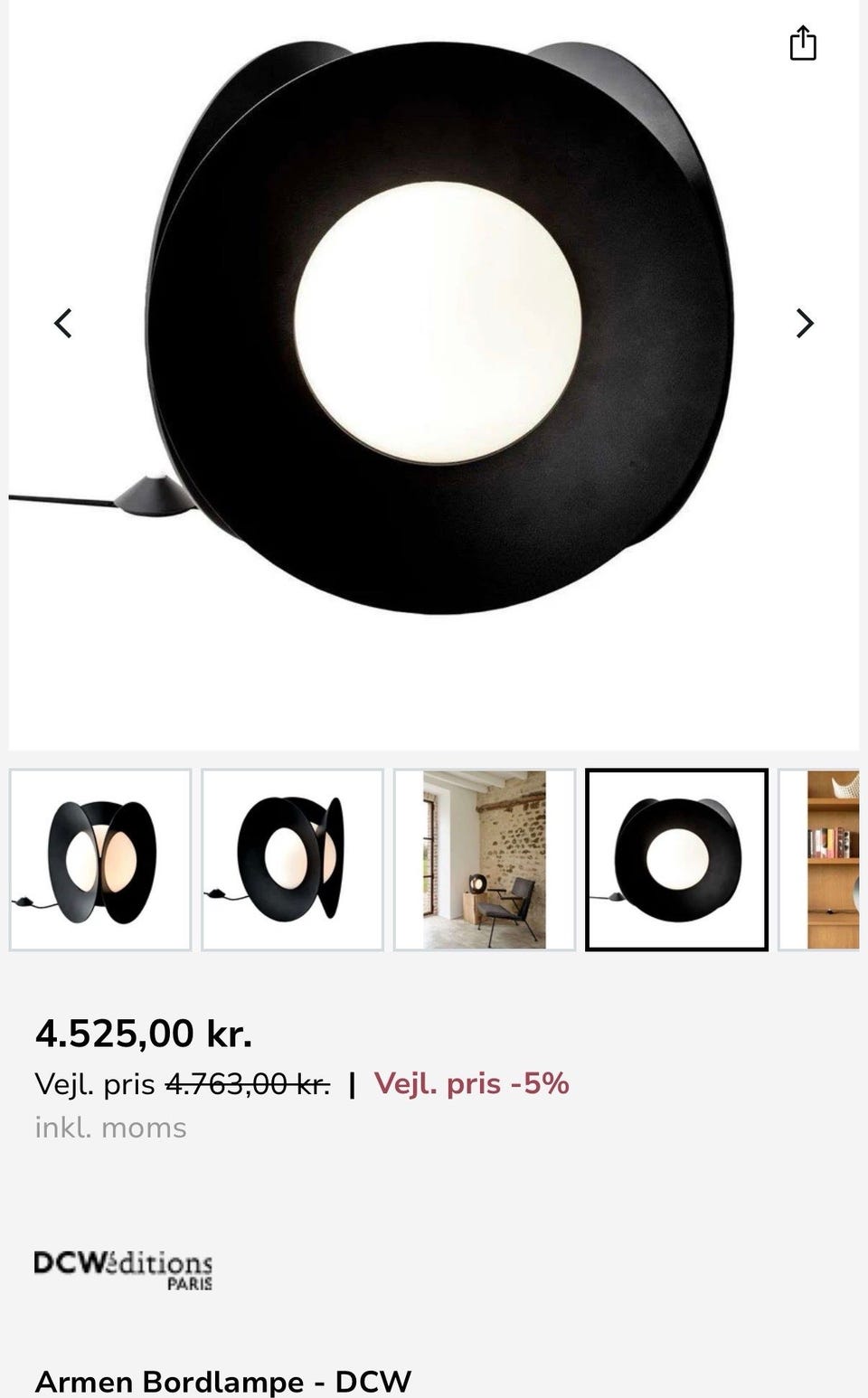868x1398 pixels.
Task: Click the inkl. moms text
Action: [110, 1127]
